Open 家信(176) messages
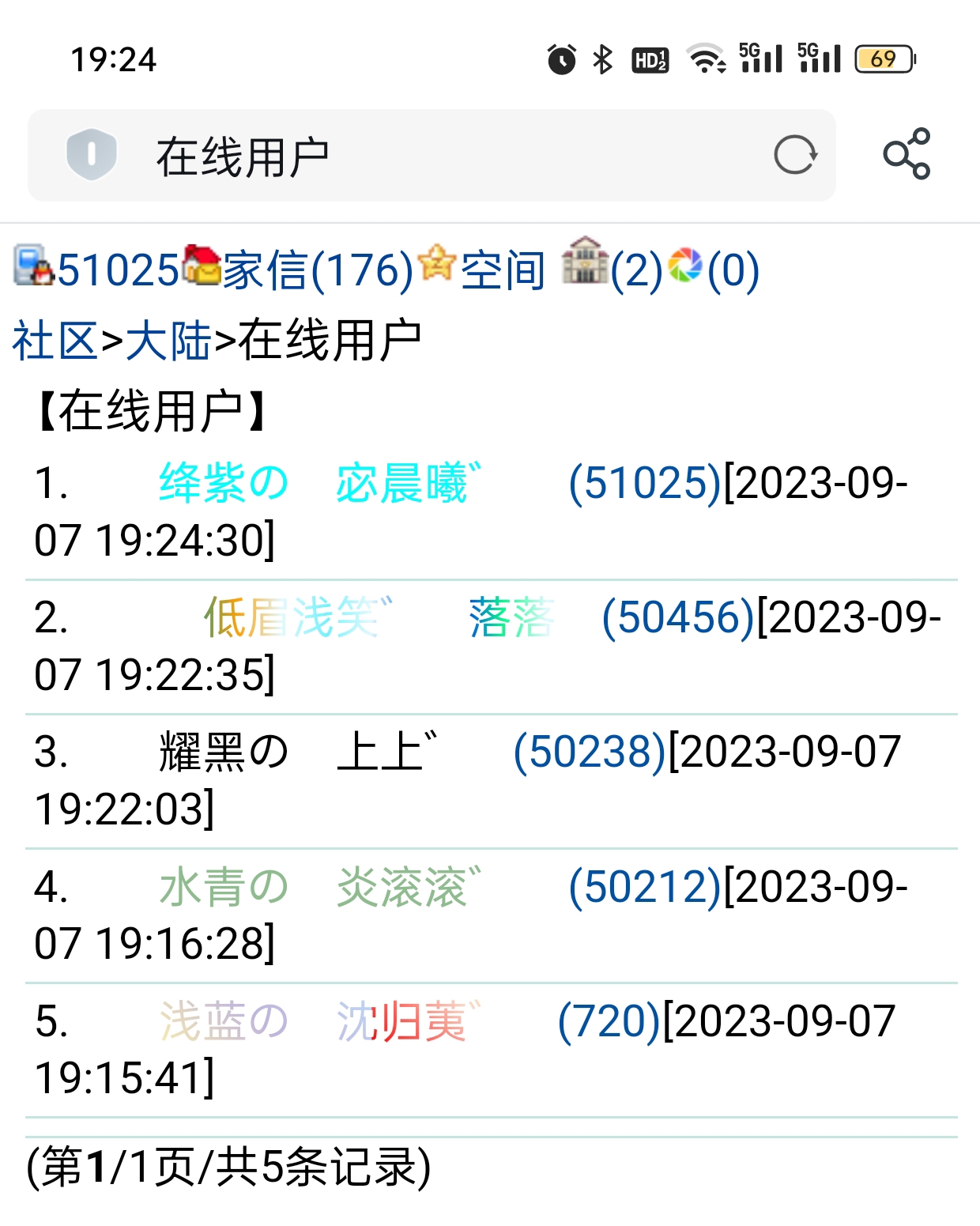Viewport: 980px width, 1226px height. click(x=318, y=270)
